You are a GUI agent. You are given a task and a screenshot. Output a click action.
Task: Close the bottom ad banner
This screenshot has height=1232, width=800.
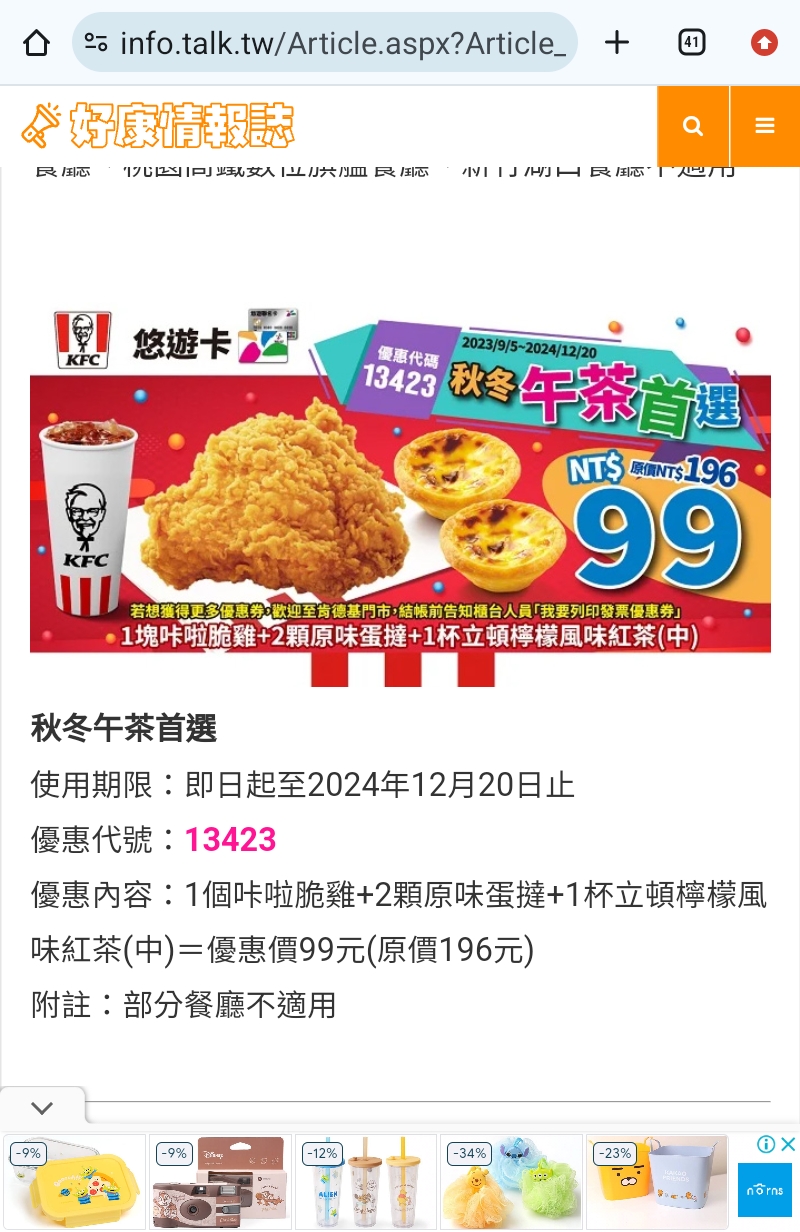click(x=788, y=1145)
